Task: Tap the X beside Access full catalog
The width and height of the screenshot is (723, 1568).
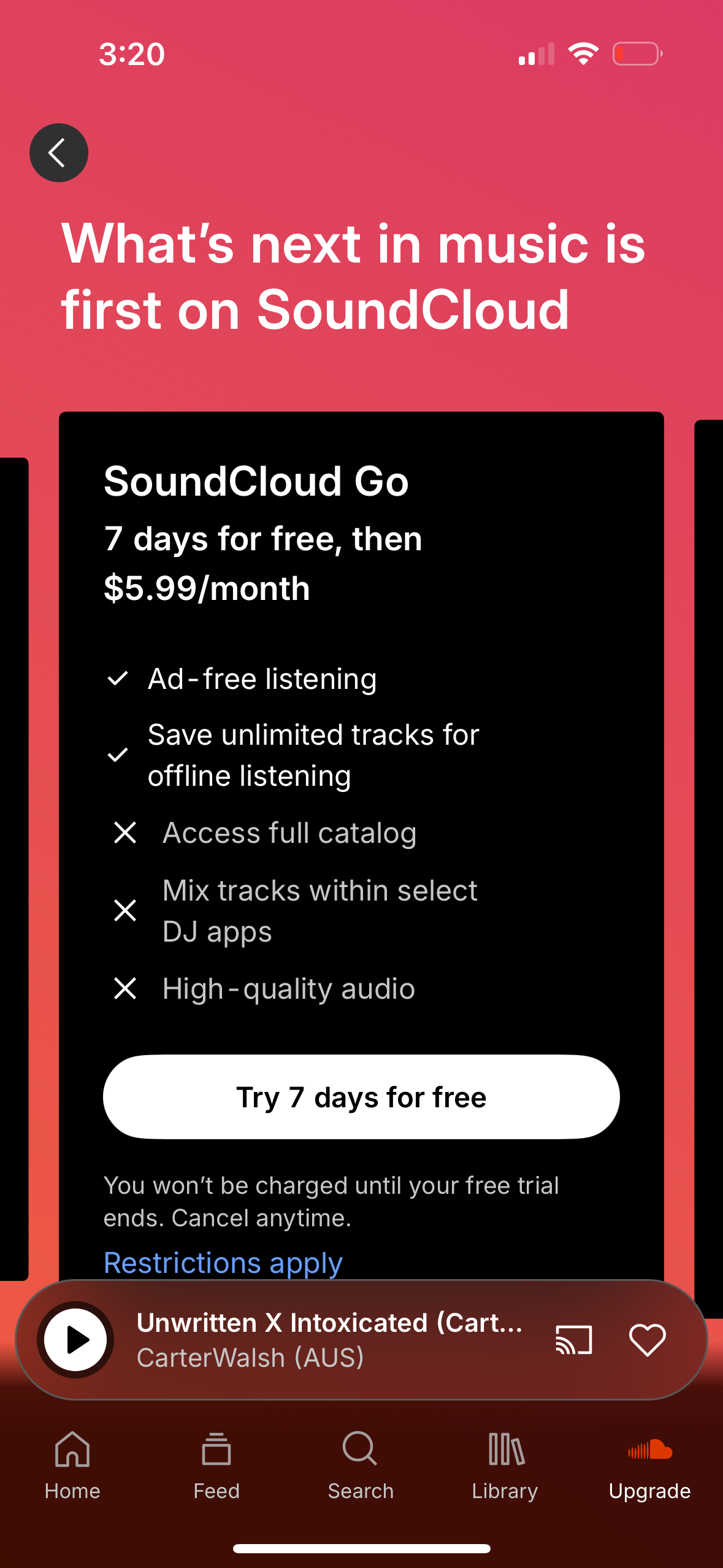Action: [125, 833]
